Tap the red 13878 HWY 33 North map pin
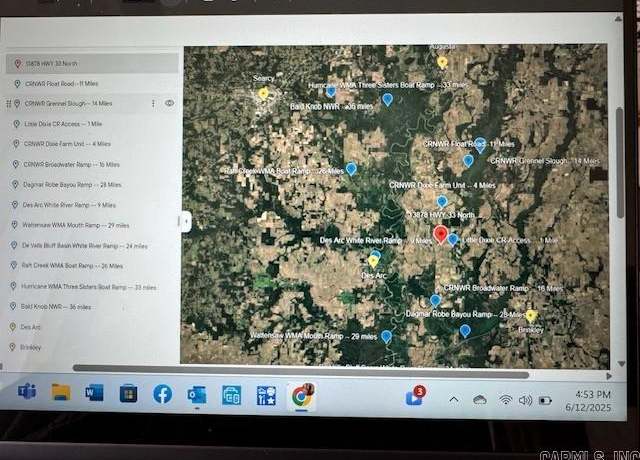This screenshot has height=460, width=640. (x=440, y=235)
